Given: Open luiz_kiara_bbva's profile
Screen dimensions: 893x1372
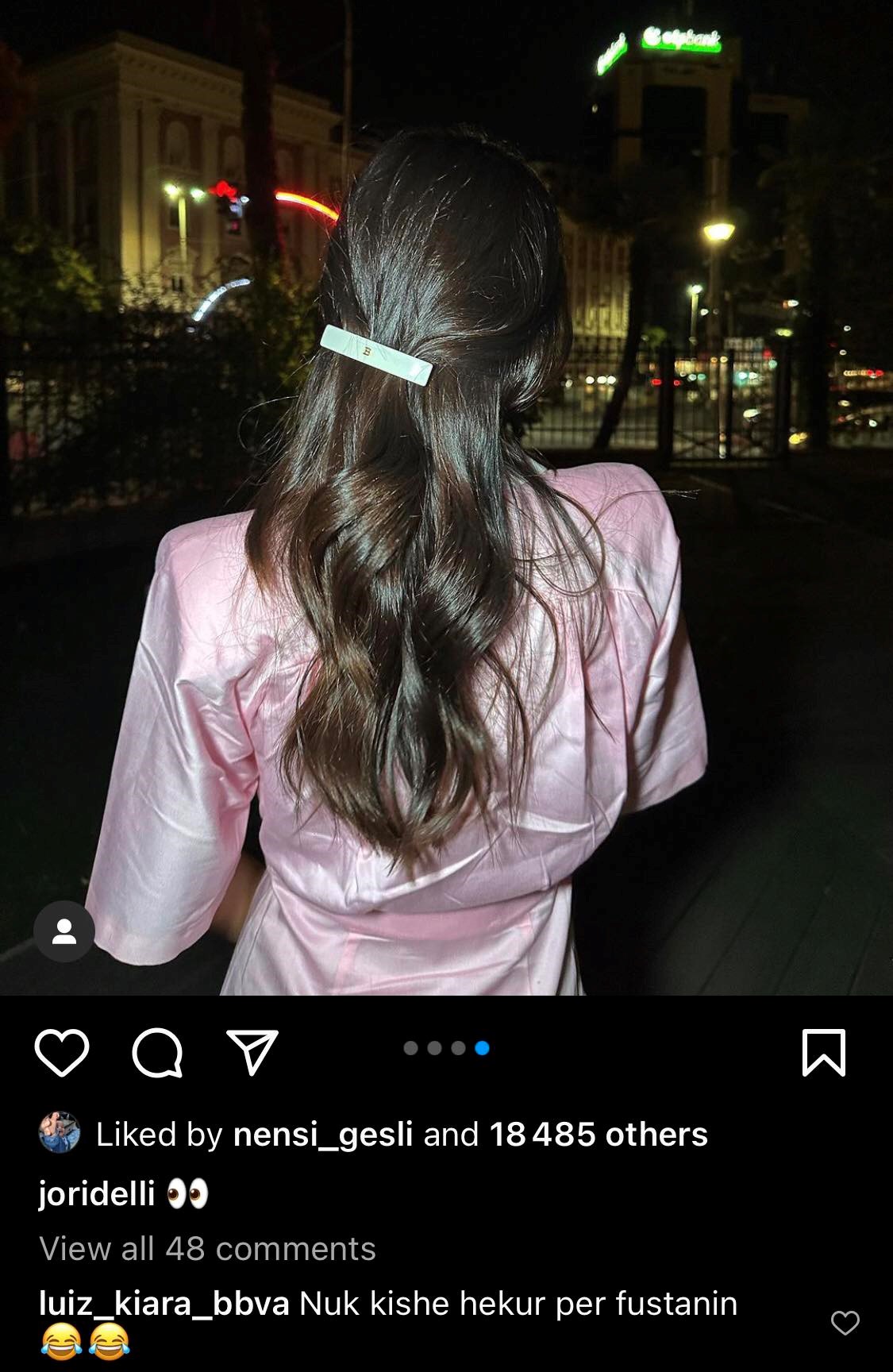Looking at the screenshot, I should click(x=164, y=1303).
